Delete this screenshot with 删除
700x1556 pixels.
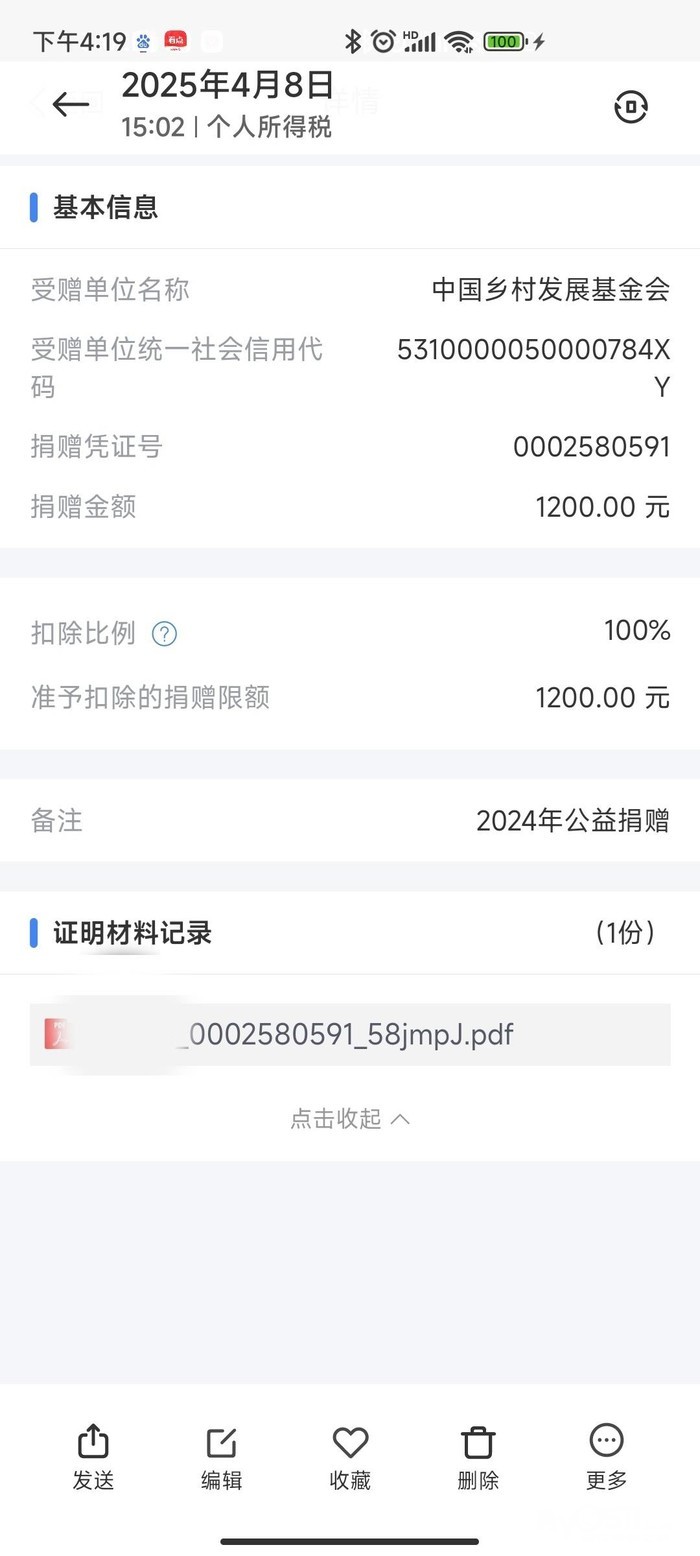pyautogui.click(x=478, y=1457)
